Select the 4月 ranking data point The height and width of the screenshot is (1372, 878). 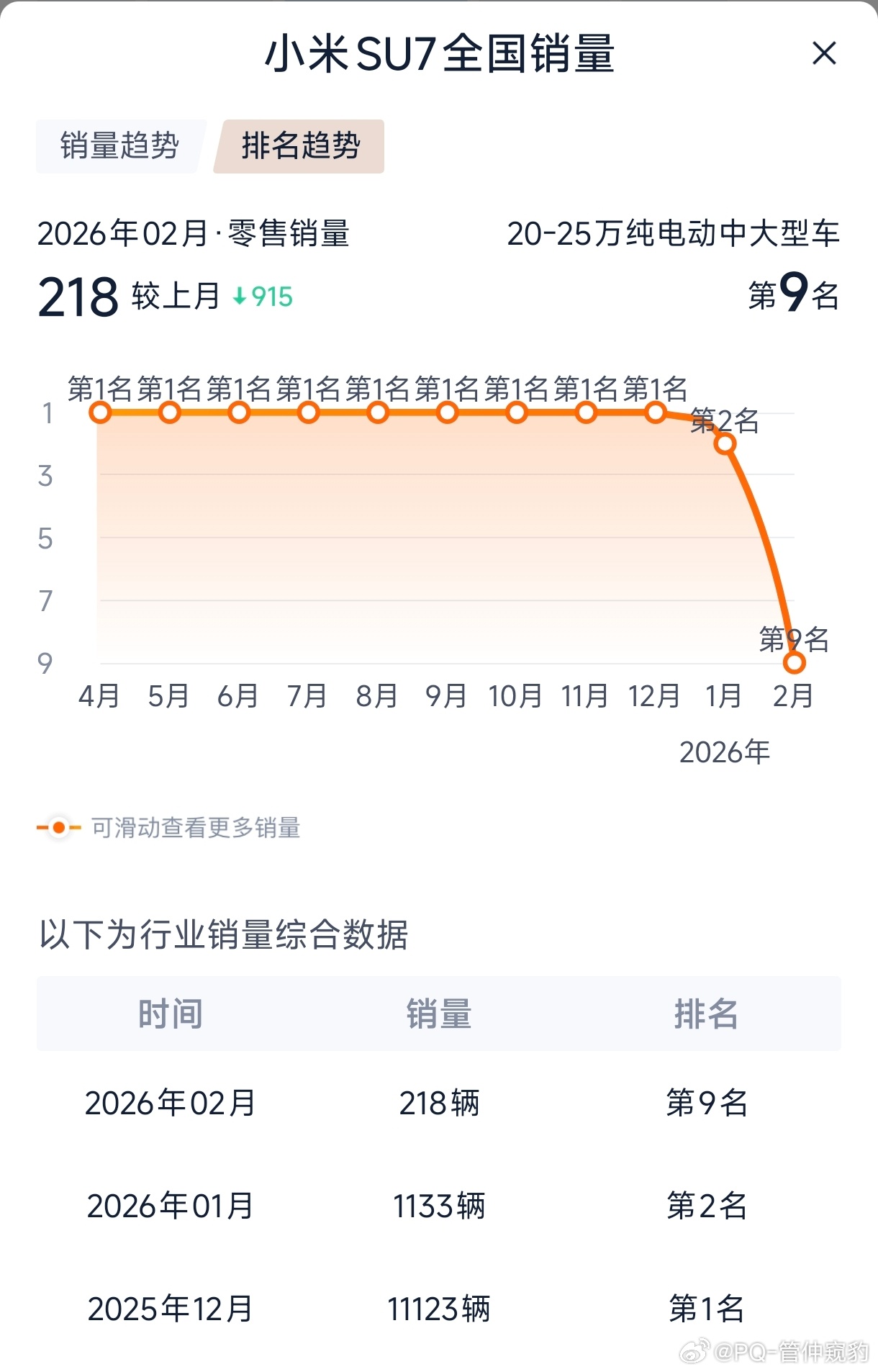(99, 412)
